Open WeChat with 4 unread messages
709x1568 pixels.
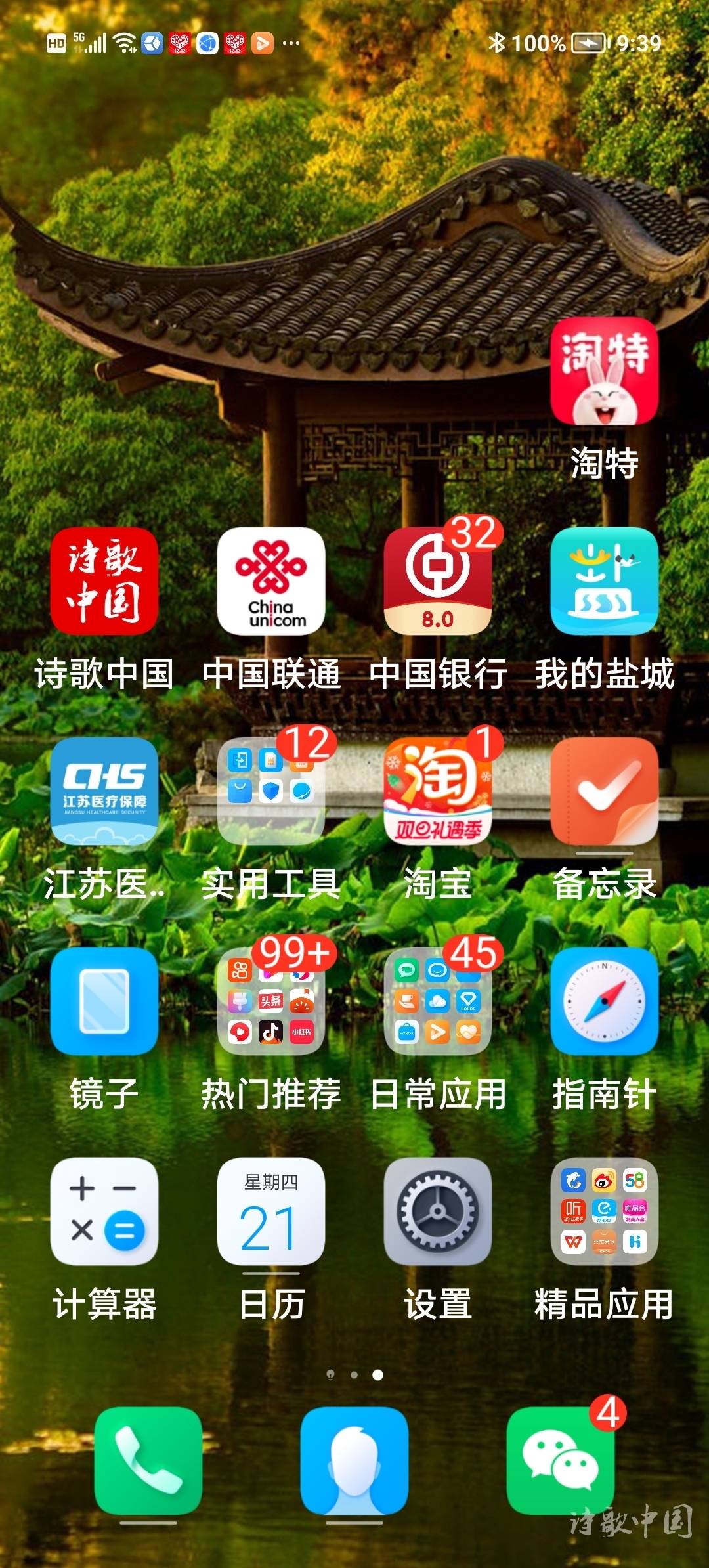[x=560, y=1461]
